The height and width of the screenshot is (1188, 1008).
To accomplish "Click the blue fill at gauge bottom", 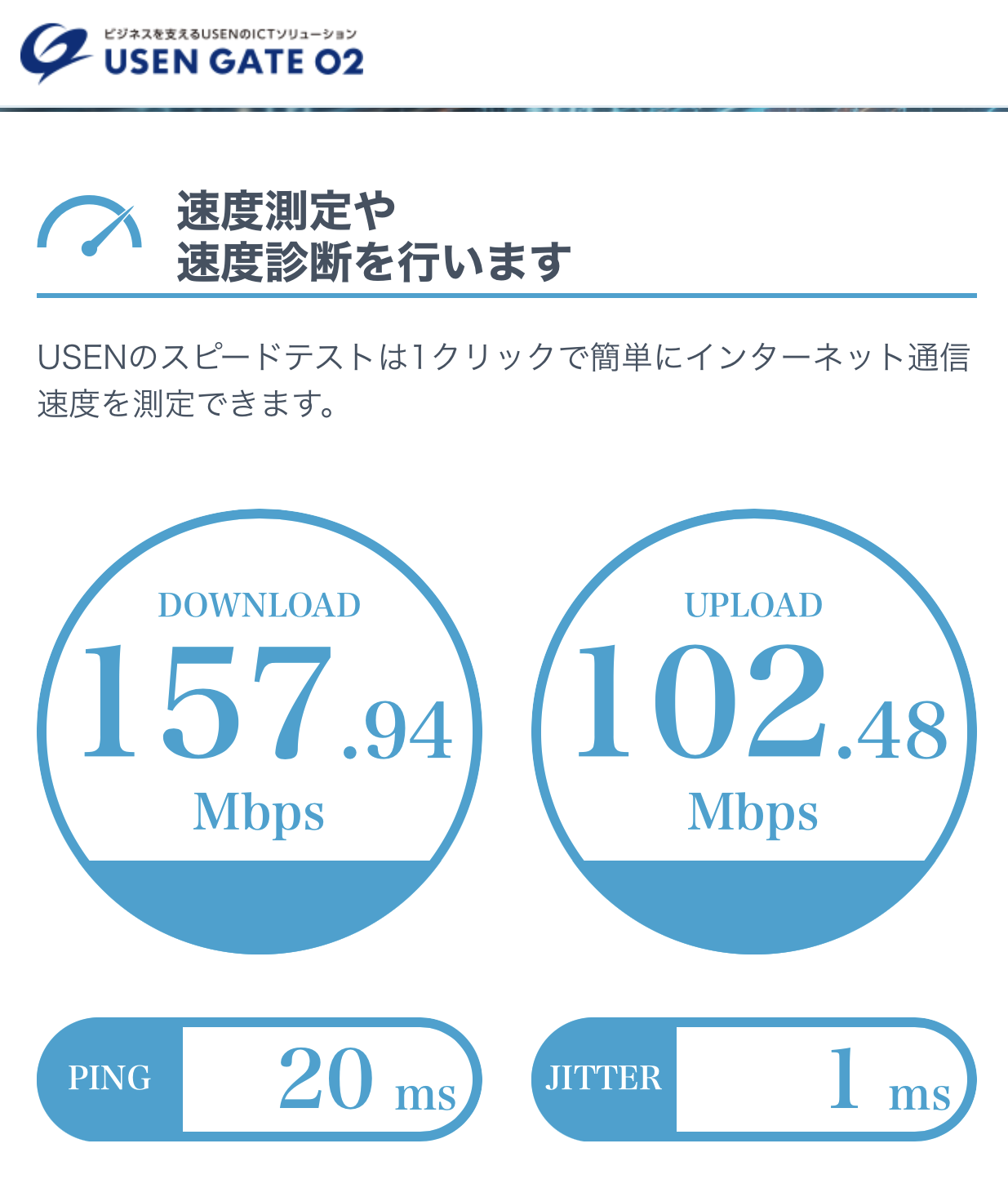I will click(x=260, y=906).
